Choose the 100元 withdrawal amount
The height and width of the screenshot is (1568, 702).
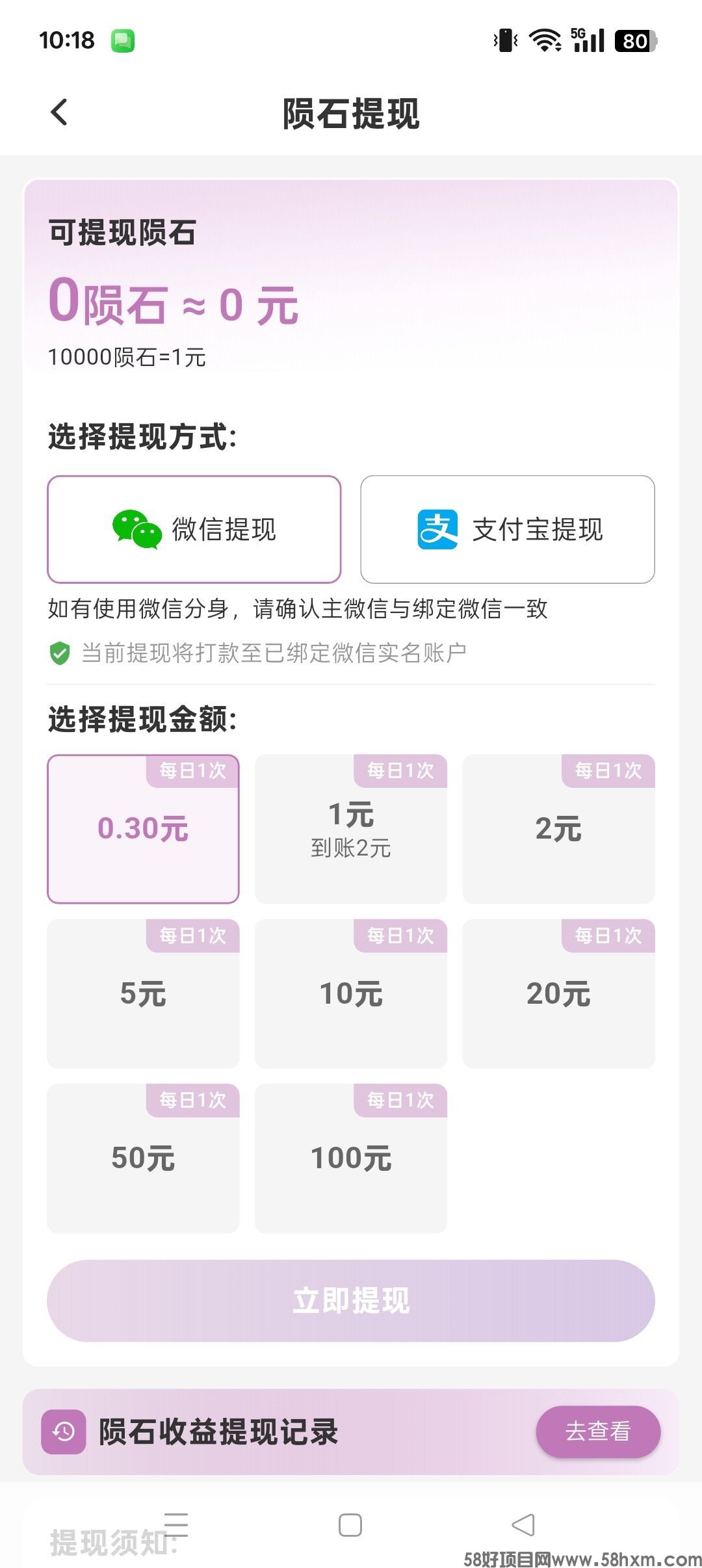[351, 1158]
